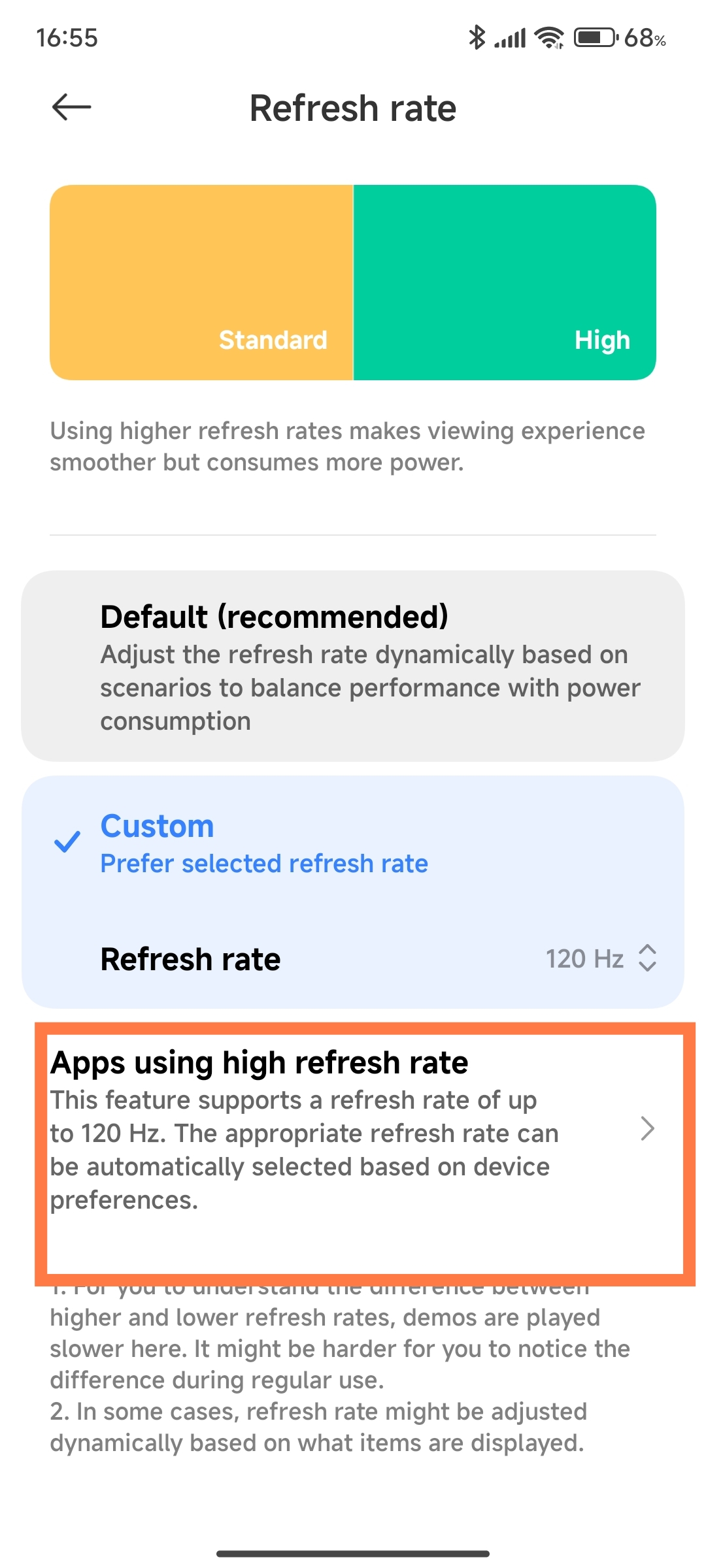Select the Default (recommended) option

coord(353,666)
